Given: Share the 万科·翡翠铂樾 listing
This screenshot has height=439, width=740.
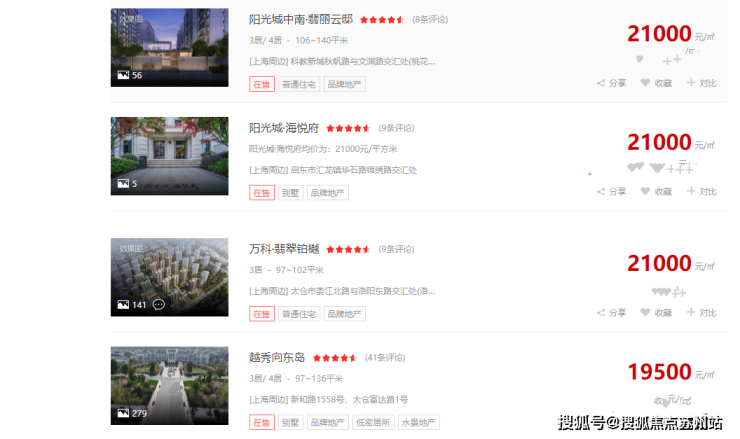Looking at the screenshot, I should [x=611, y=313].
